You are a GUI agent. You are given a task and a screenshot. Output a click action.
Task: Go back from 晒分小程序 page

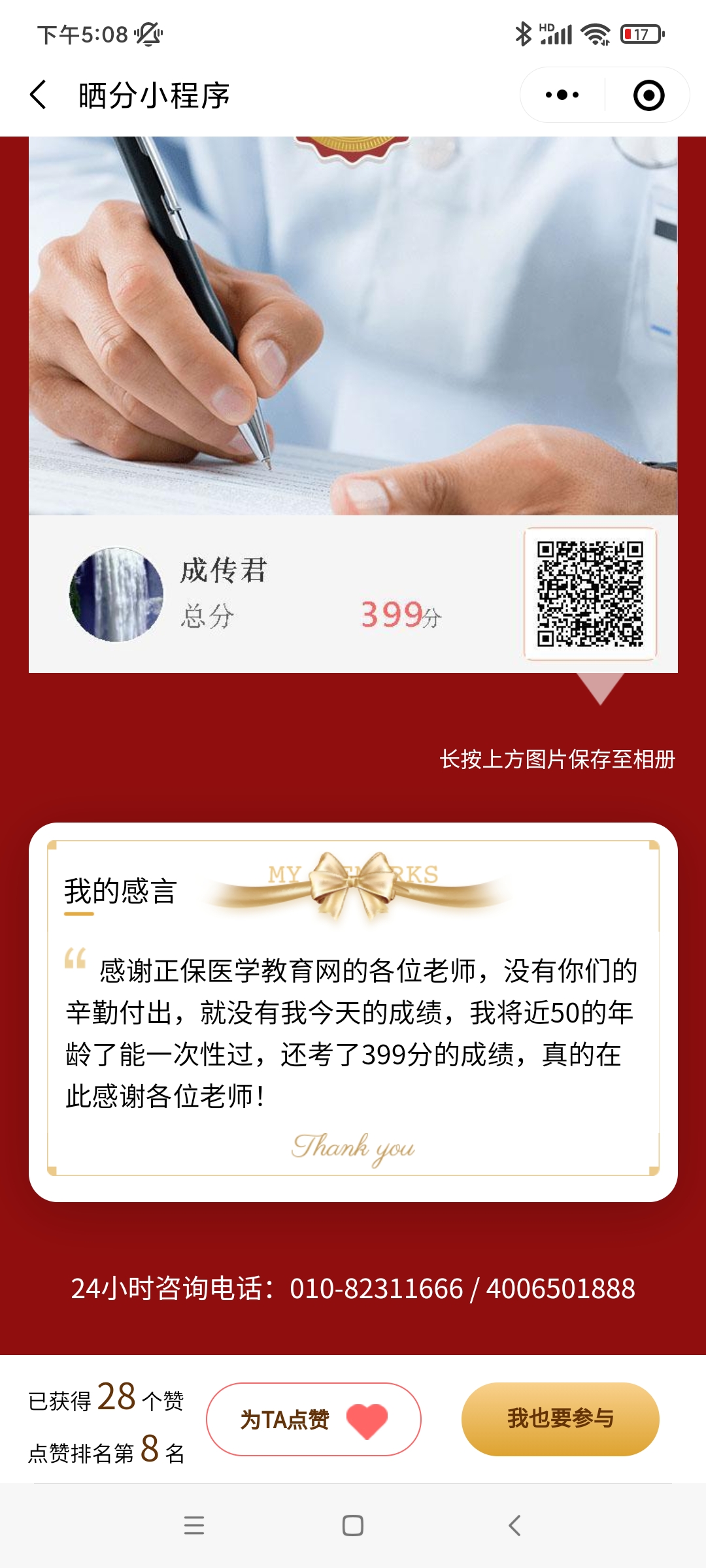[x=39, y=95]
